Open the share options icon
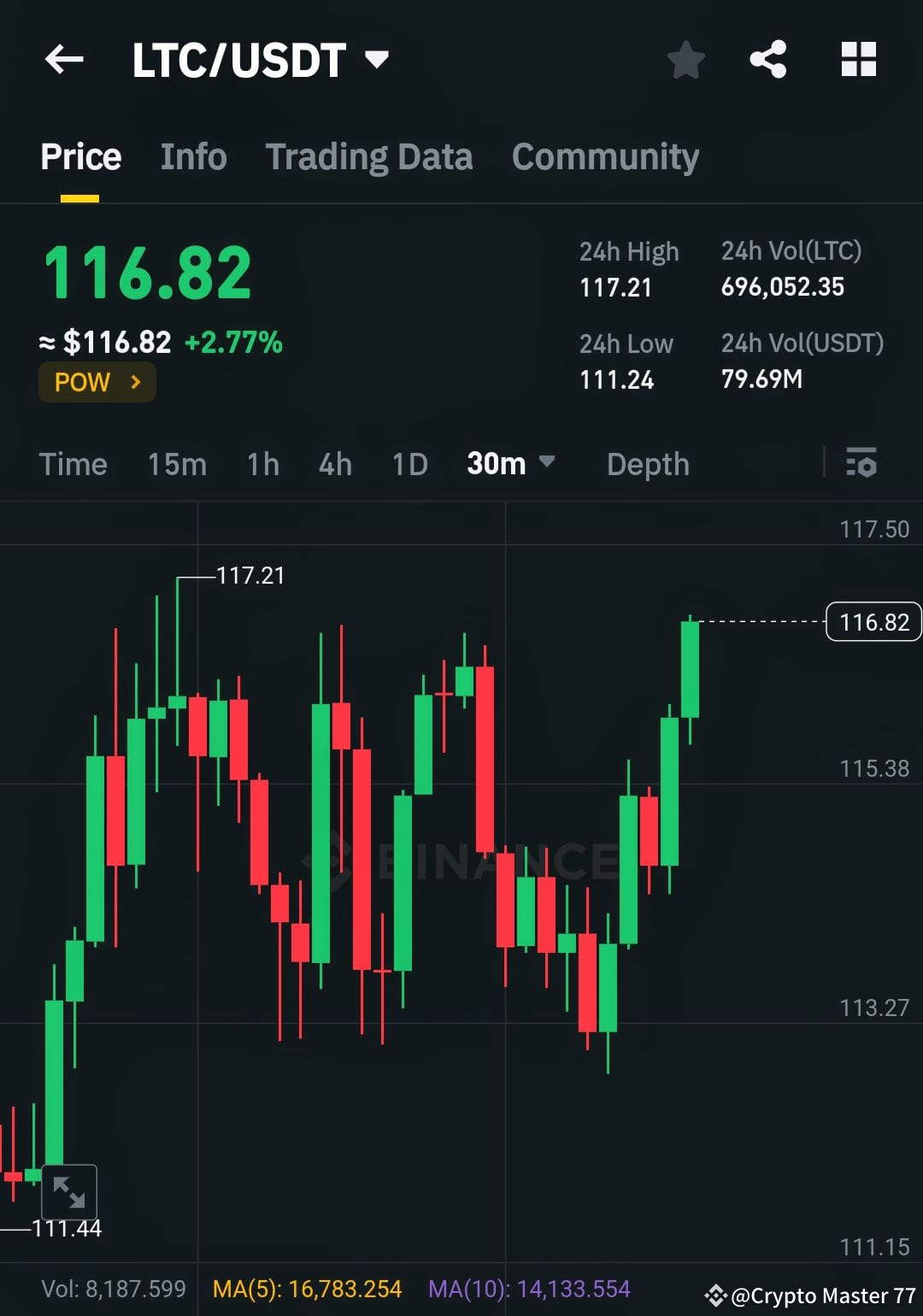This screenshot has width=923, height=1316. [x=768, y=58]
